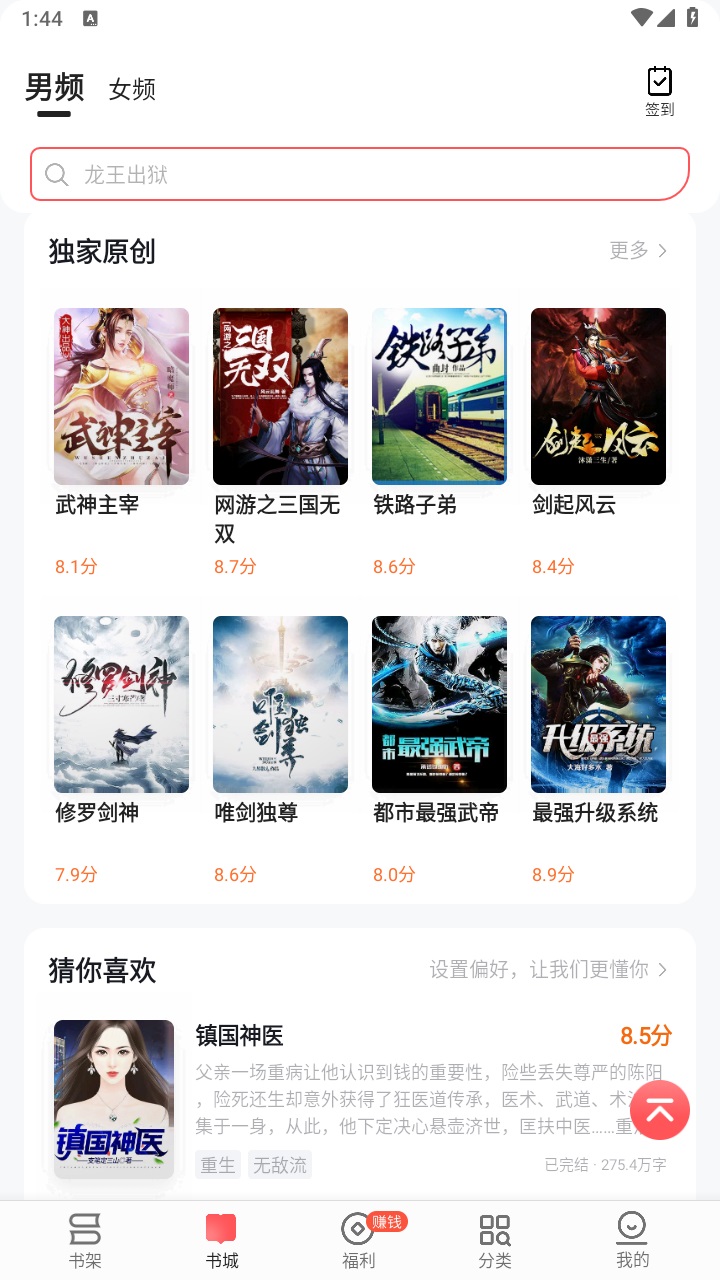The image size is (720, 1280).
Task: Tap the arrow next to 更多
Action: [664, 251]
